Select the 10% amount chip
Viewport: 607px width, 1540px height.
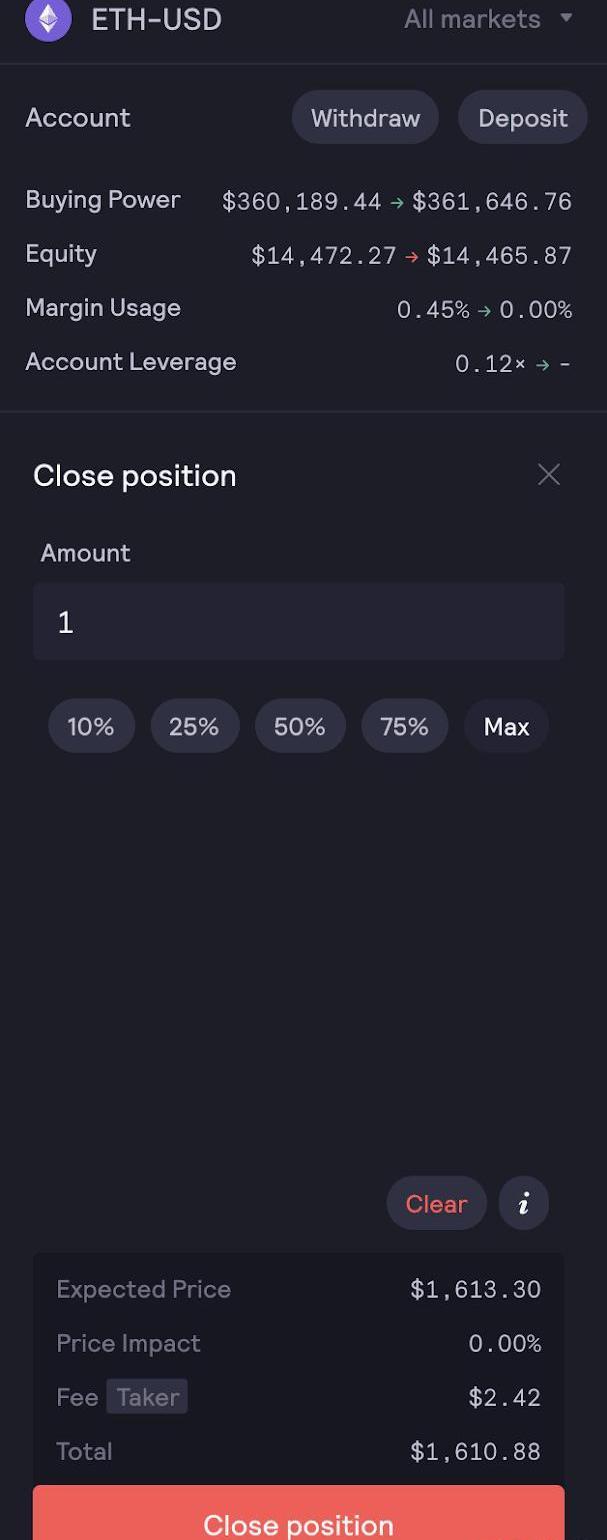pos(91,726)
